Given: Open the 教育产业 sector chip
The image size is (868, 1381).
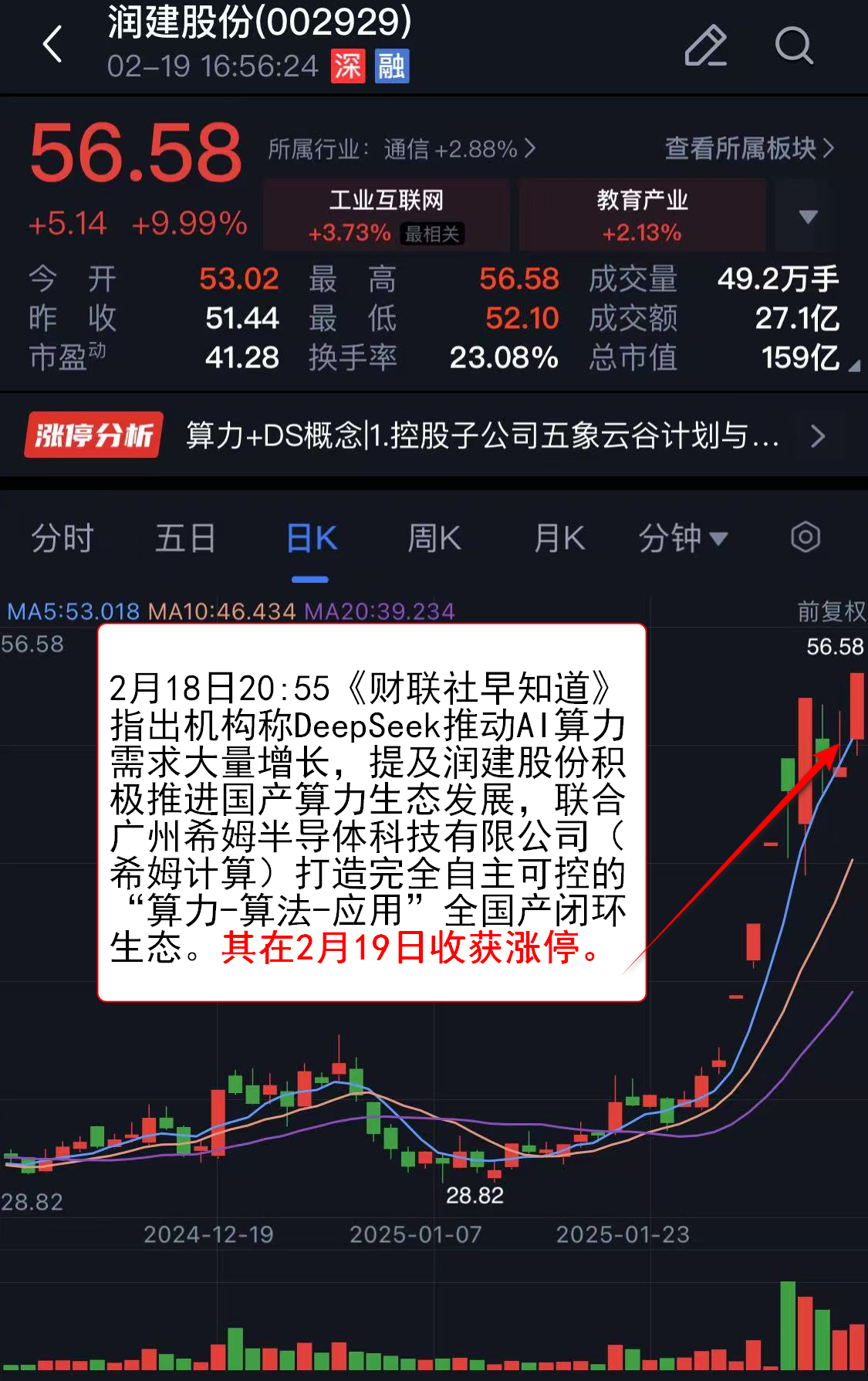Looking at the screenshot, I should coord(642,215).
